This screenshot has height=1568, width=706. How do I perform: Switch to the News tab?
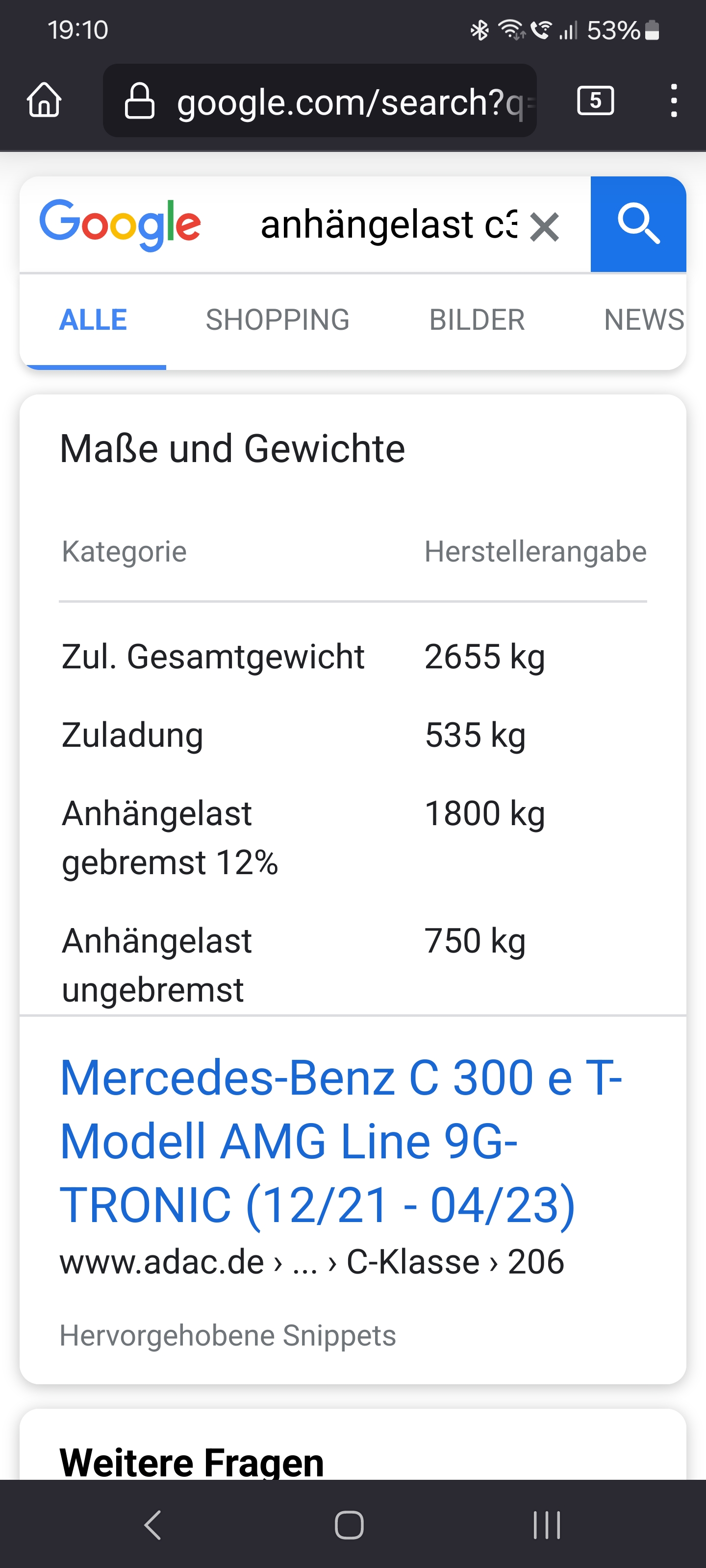point(644,320)
